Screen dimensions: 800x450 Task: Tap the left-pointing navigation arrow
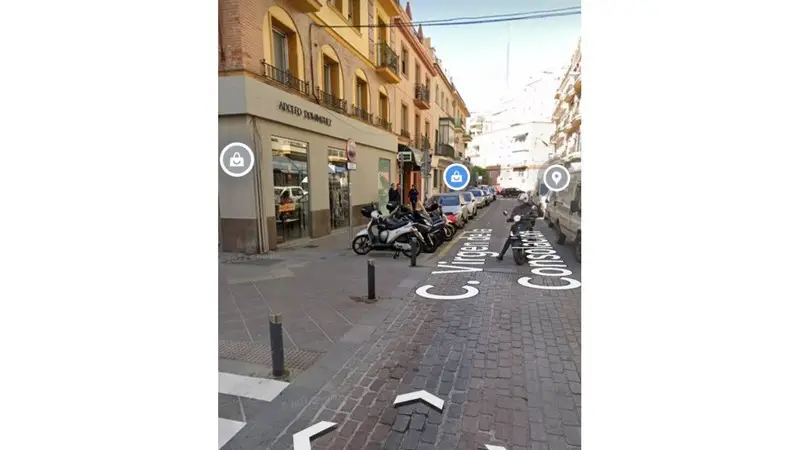point(313,434)
